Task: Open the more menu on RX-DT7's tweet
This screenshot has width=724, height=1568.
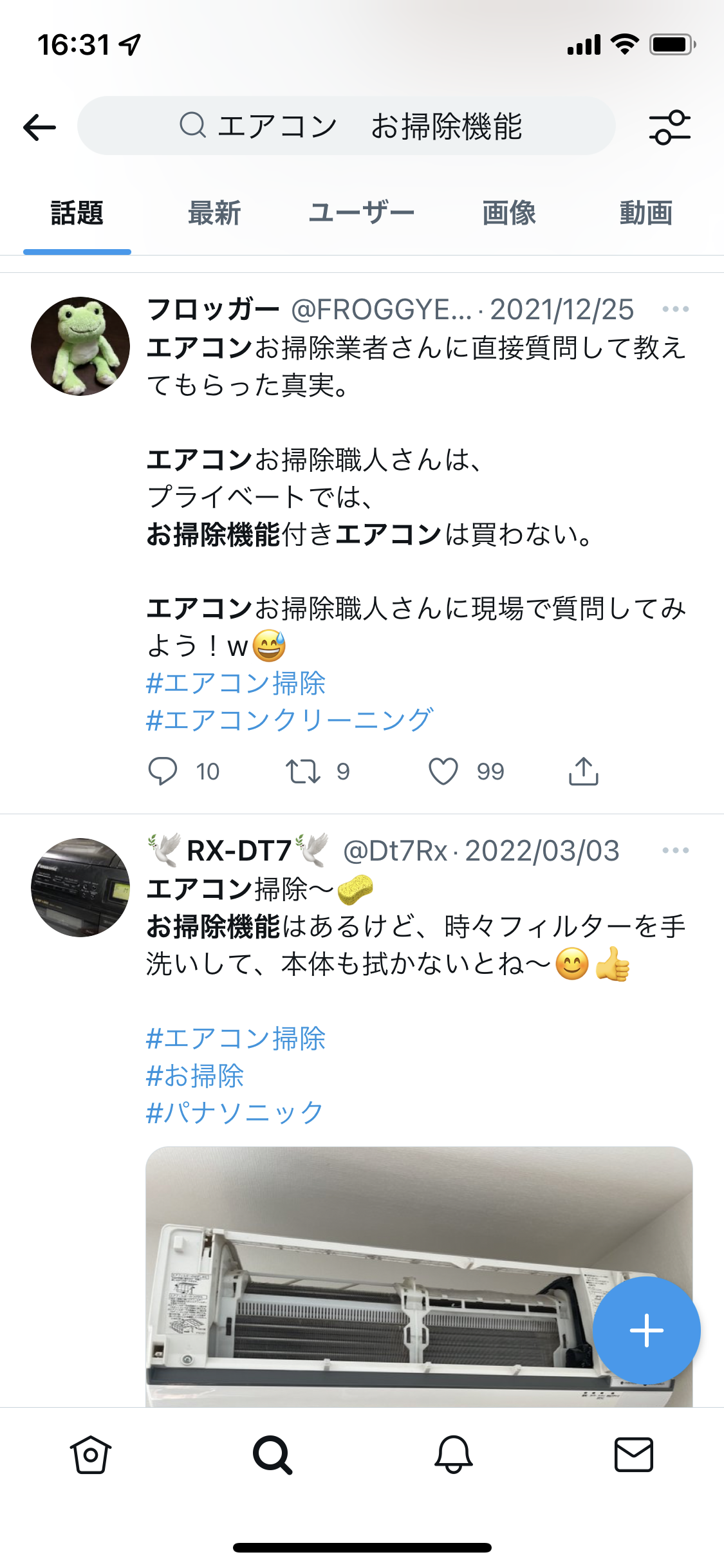Action: click(x=675, y=851)
